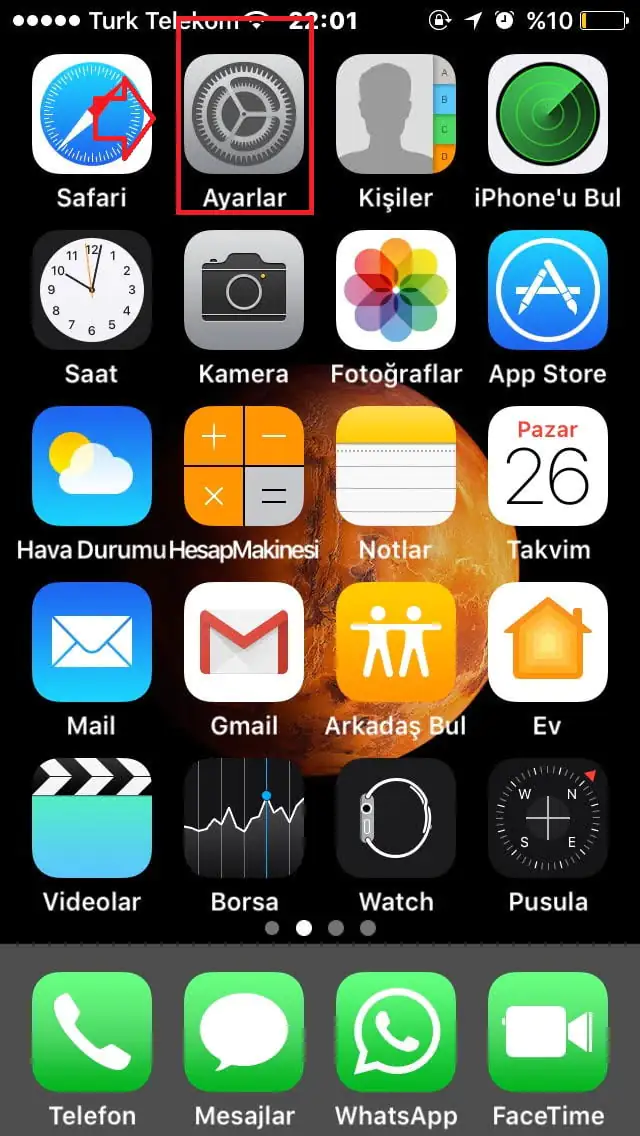640x1136 pixels.
Task: Launch the Kamera app
Action: (x=244, y=290)
